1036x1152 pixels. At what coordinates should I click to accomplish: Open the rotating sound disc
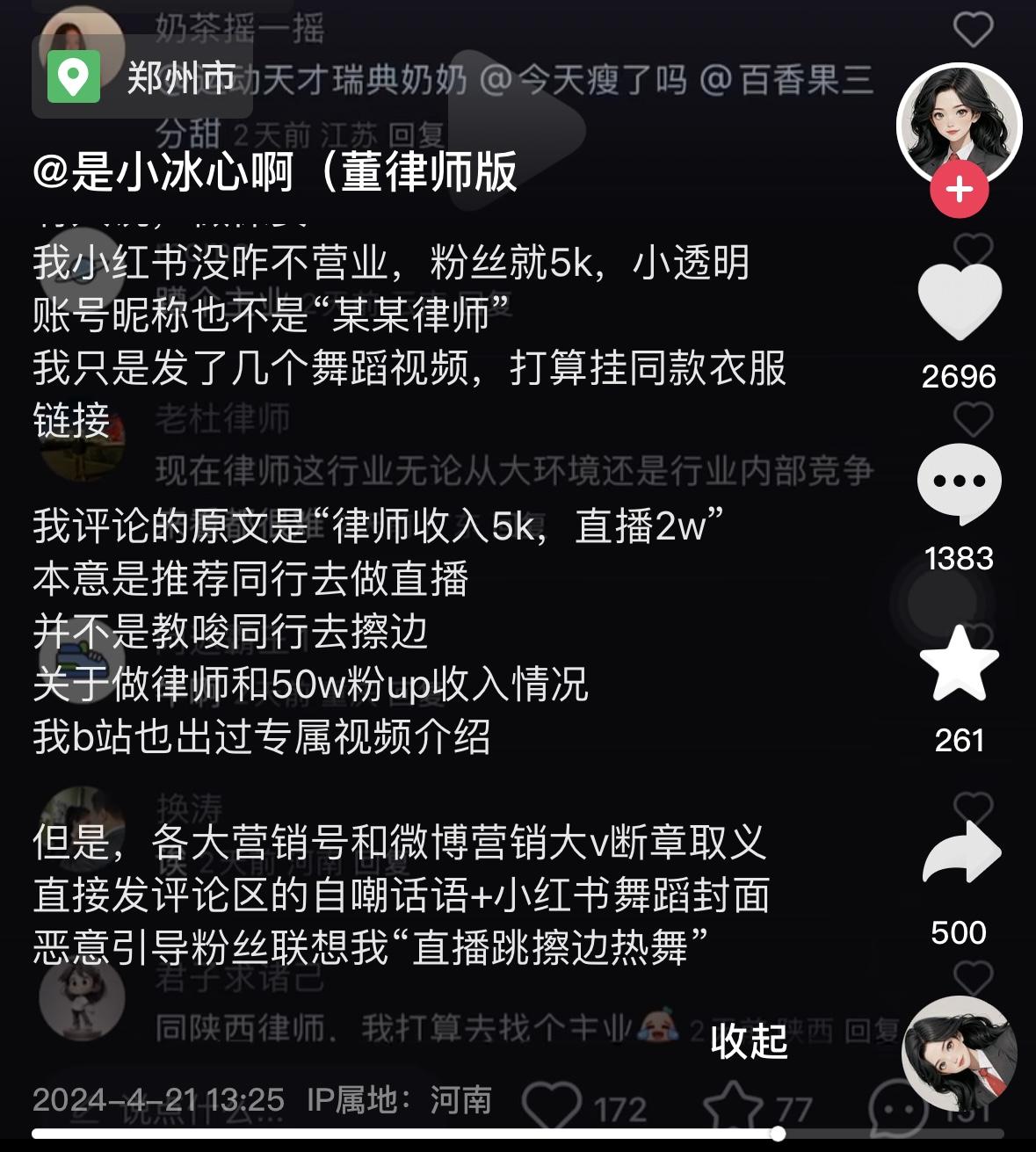click(959, 1051)
